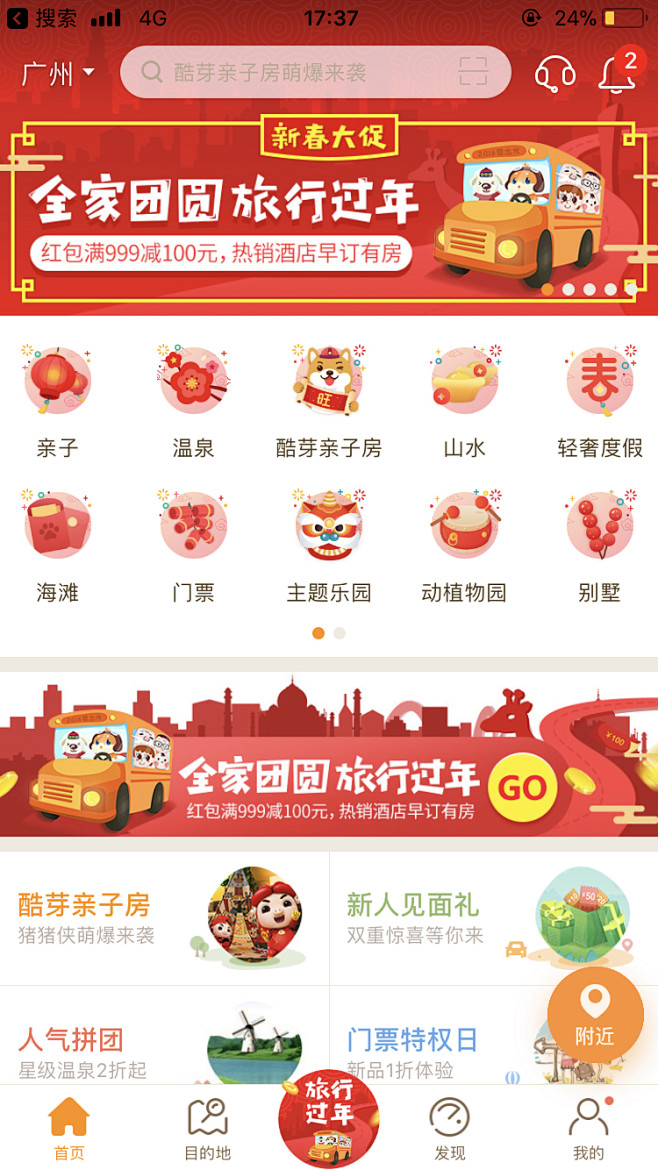Image resolution: width=658 pixels, height=1170 pixels.
Task: Select the 亲子 category
Action: point(57,402)
